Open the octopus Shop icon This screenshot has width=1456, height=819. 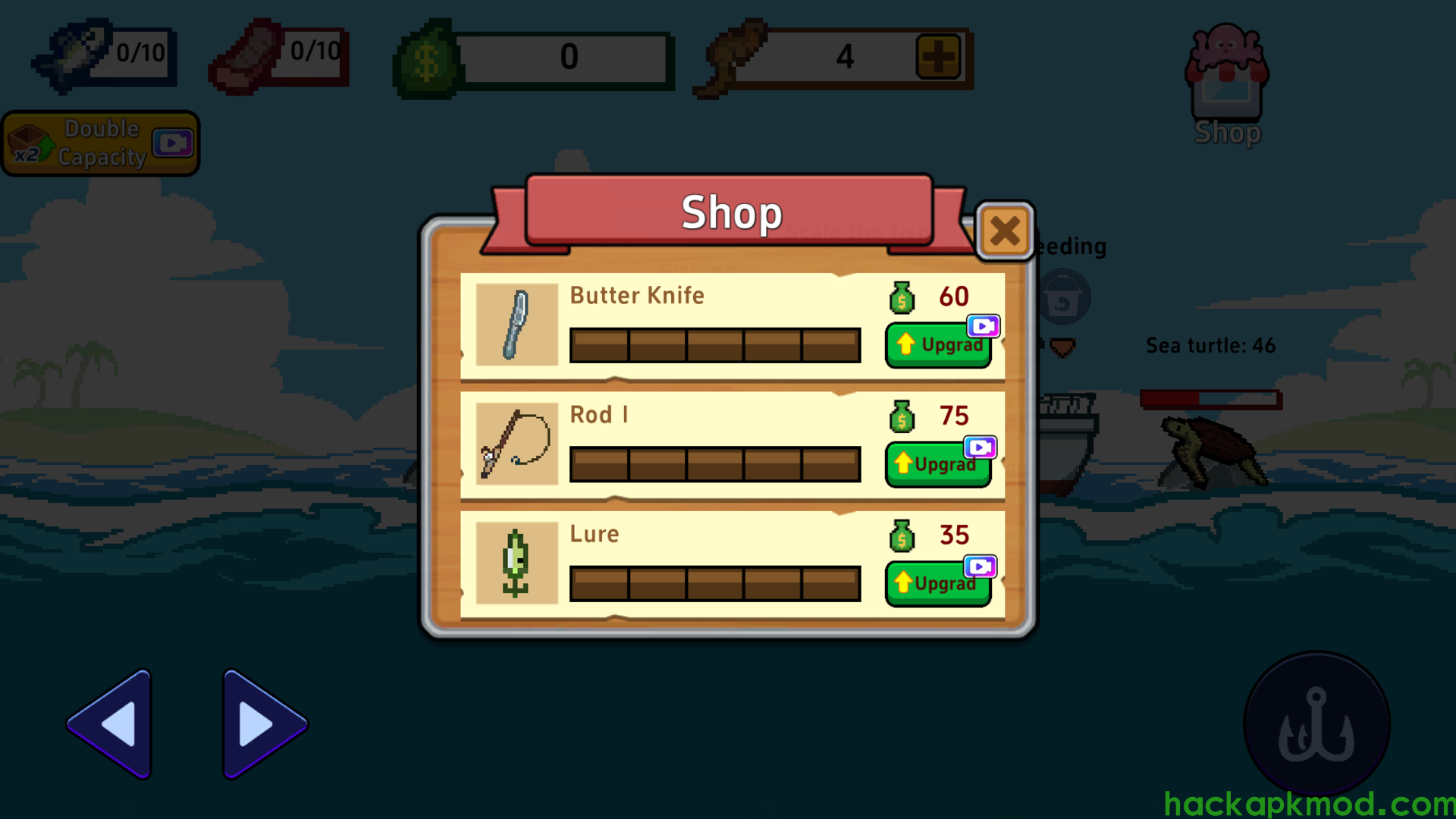click(x=1226, y=83)
